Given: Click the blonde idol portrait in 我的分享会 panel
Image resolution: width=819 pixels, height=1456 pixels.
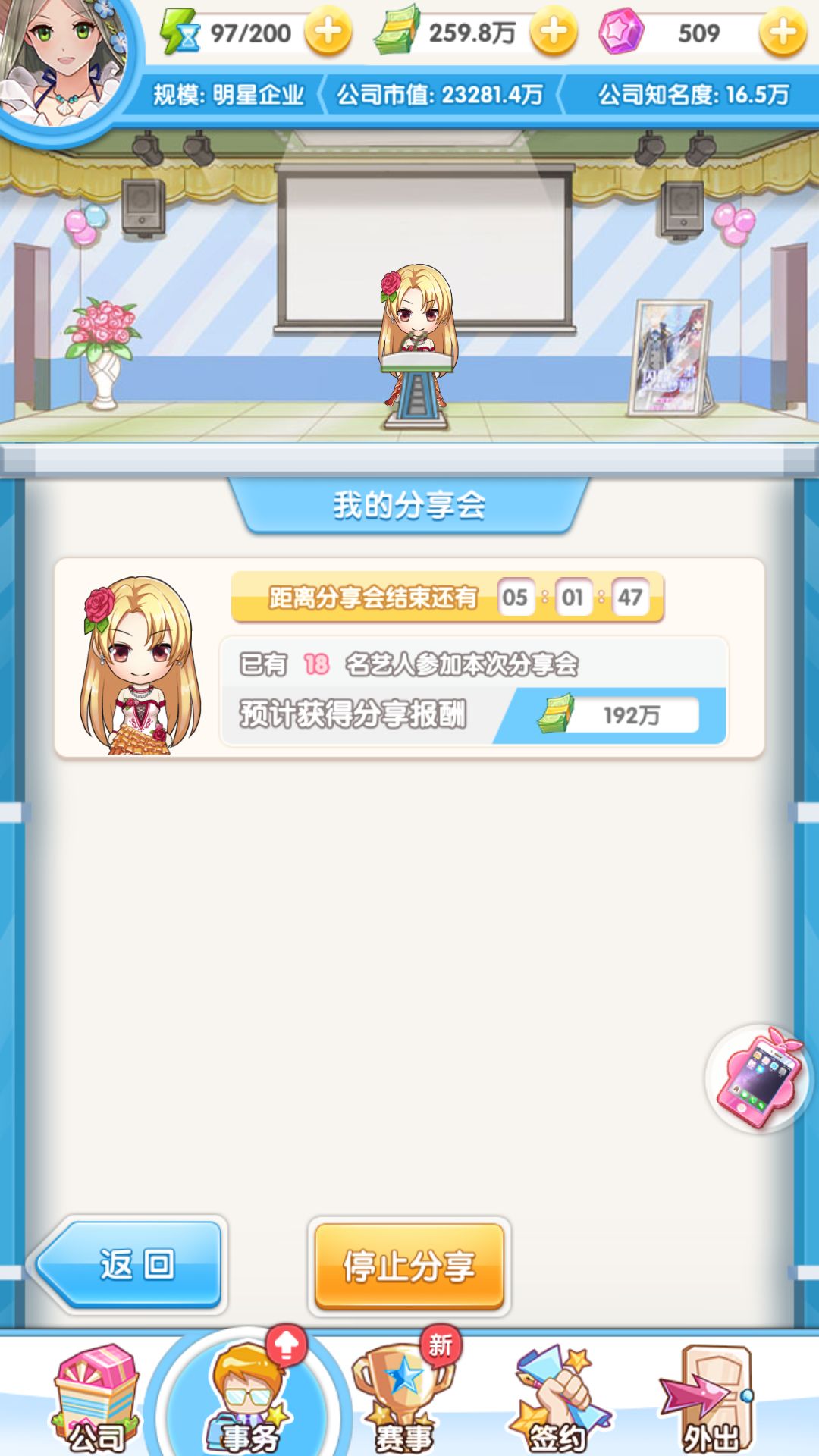Looking at the screenshot, I should (133, 666).
